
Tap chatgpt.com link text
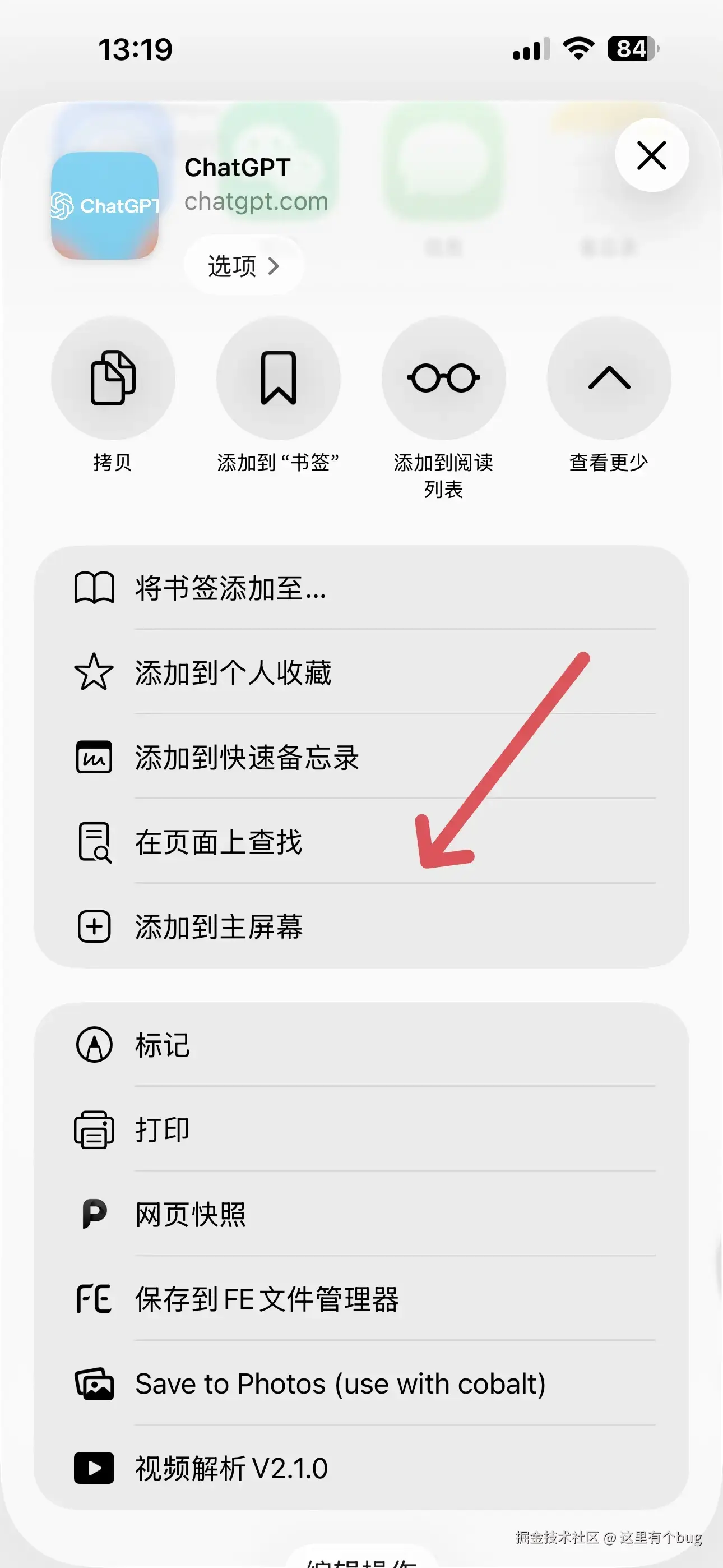[256, 201]
